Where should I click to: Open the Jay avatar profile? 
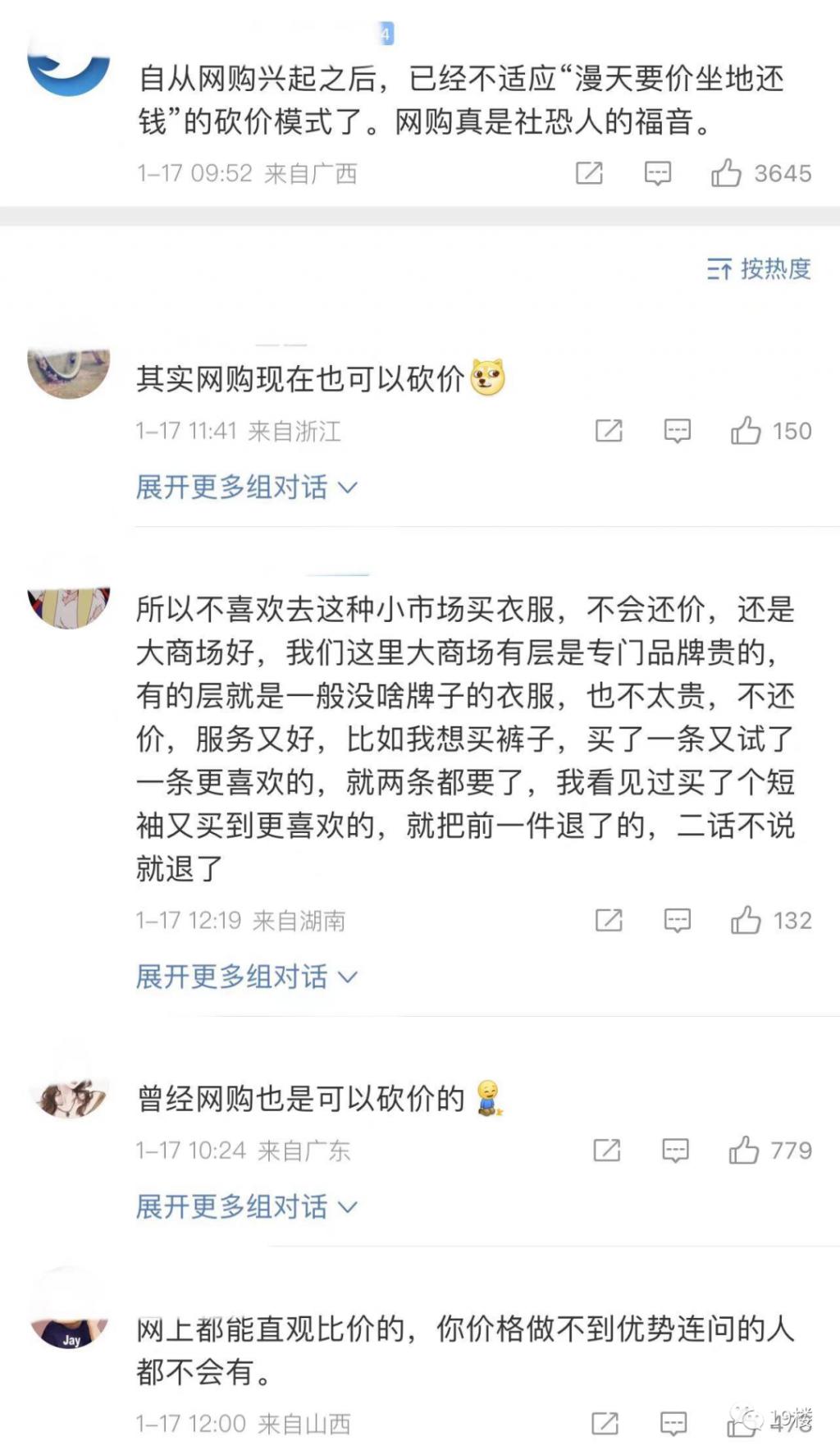click(x=71, y=1315)
